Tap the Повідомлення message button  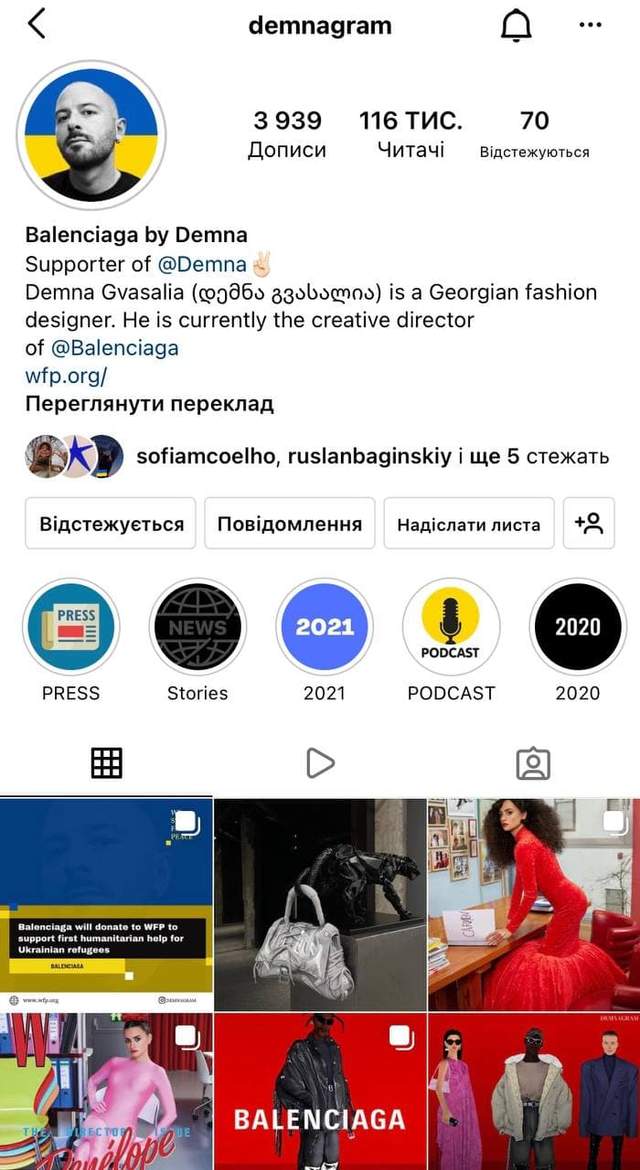pyautogui.click(x=289, y=524)
